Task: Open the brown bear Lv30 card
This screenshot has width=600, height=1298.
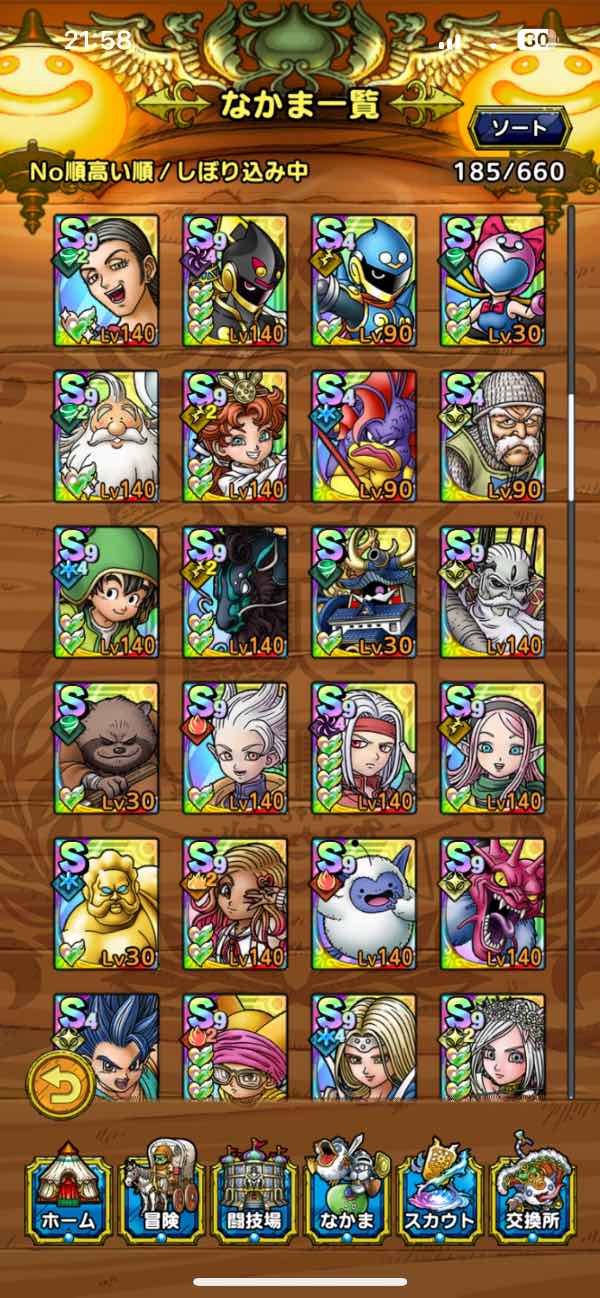Action: [107, 747]
